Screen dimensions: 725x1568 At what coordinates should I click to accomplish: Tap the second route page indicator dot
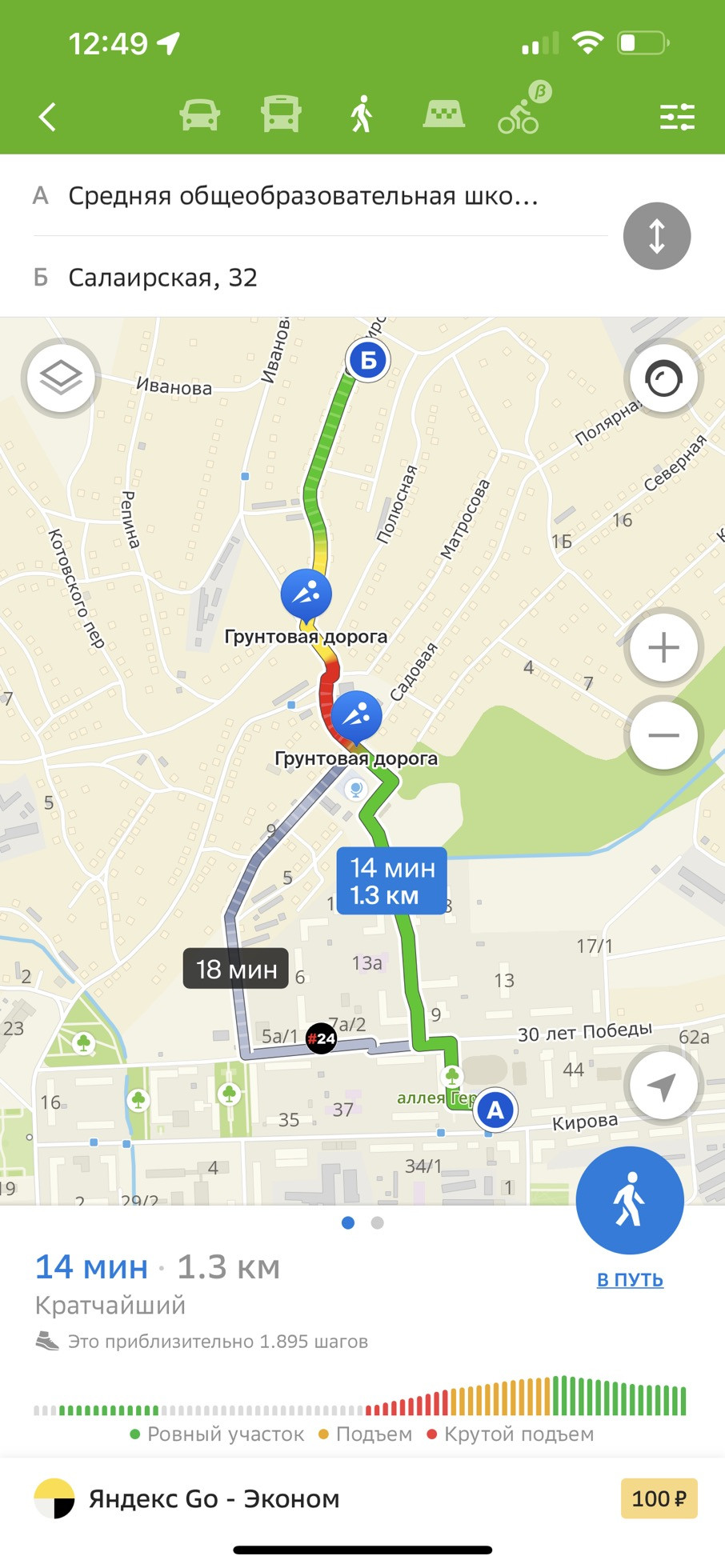tap(378, 1222)
